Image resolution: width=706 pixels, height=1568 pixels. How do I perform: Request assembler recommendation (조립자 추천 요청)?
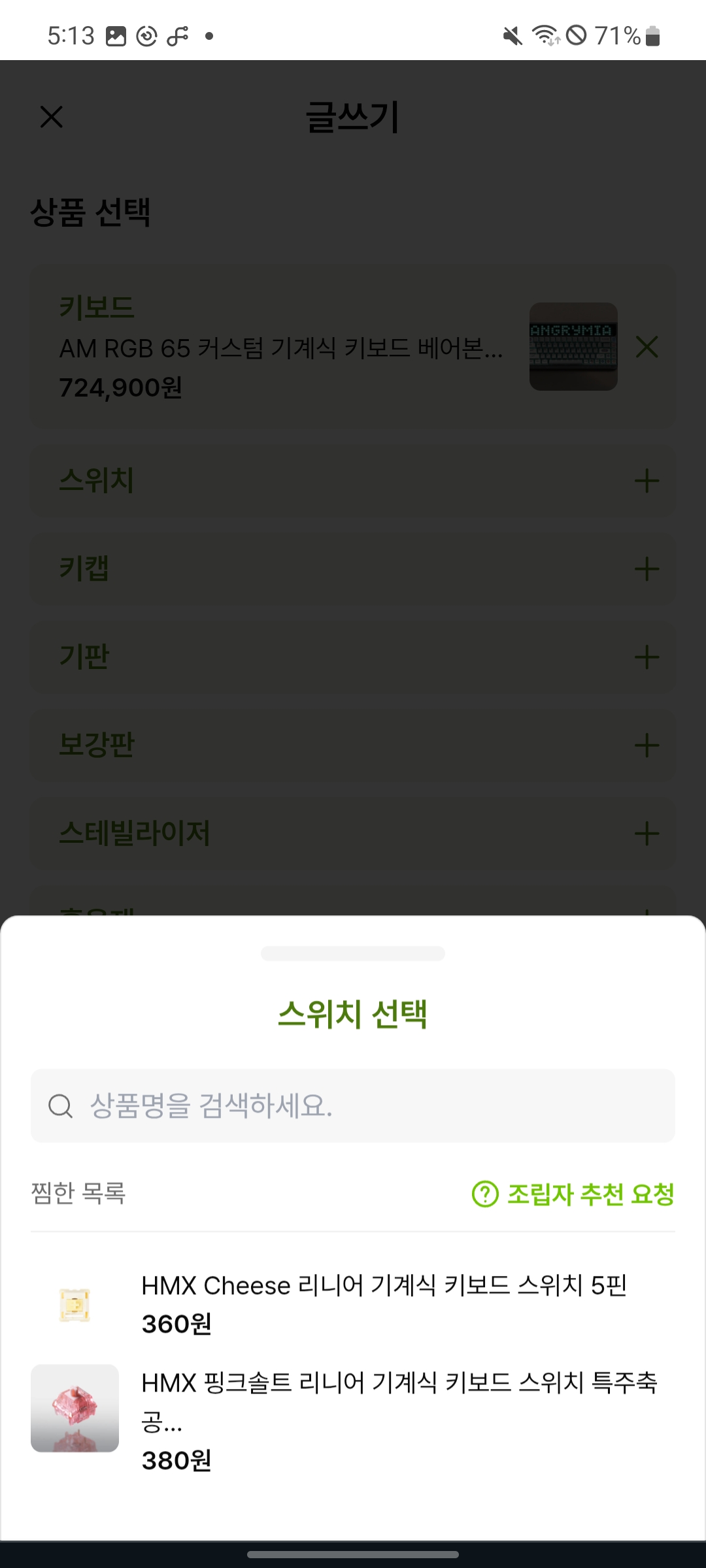[x=573, y=1194]
